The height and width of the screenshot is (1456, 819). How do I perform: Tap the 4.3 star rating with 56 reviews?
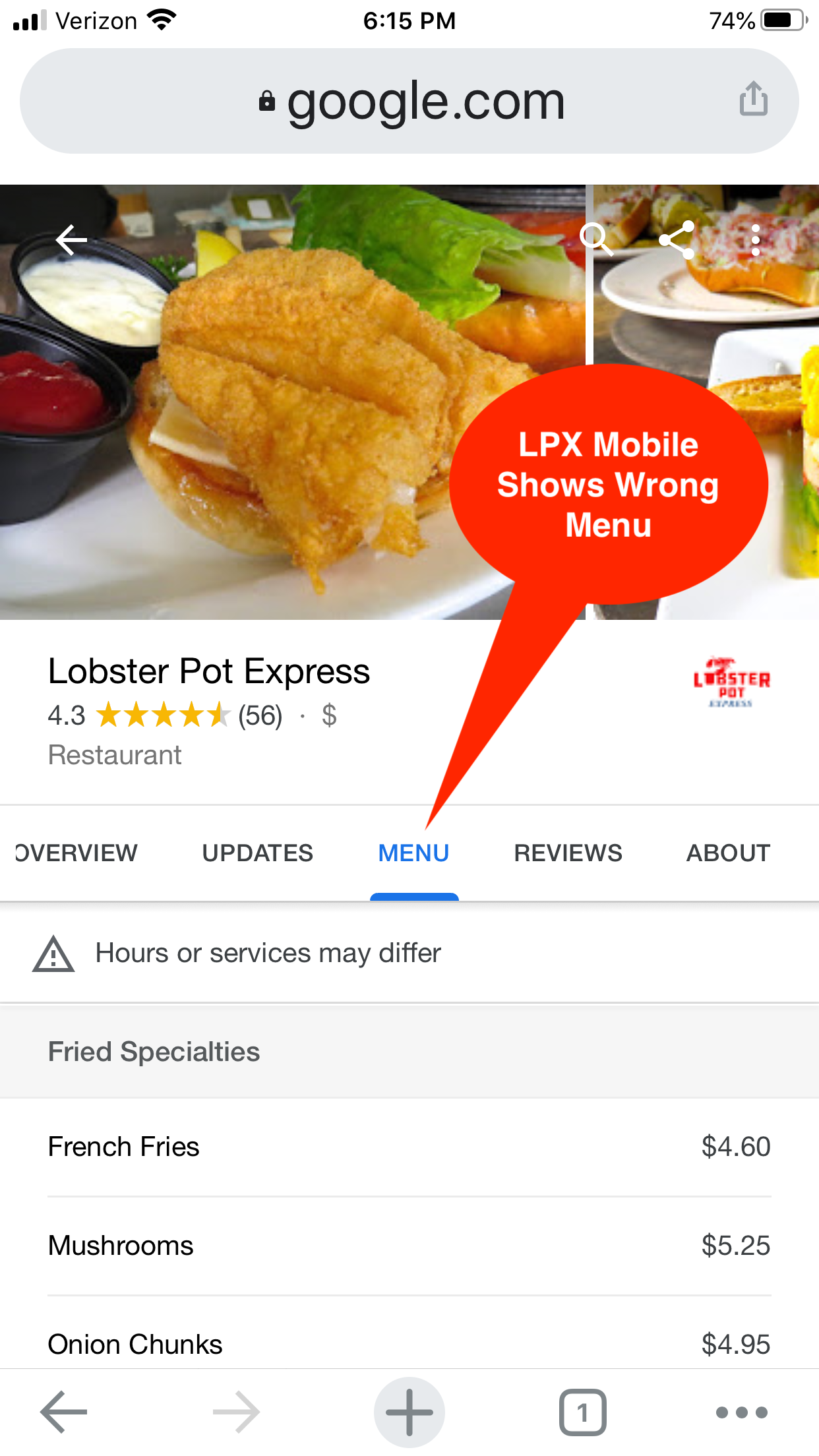[165, 715]
